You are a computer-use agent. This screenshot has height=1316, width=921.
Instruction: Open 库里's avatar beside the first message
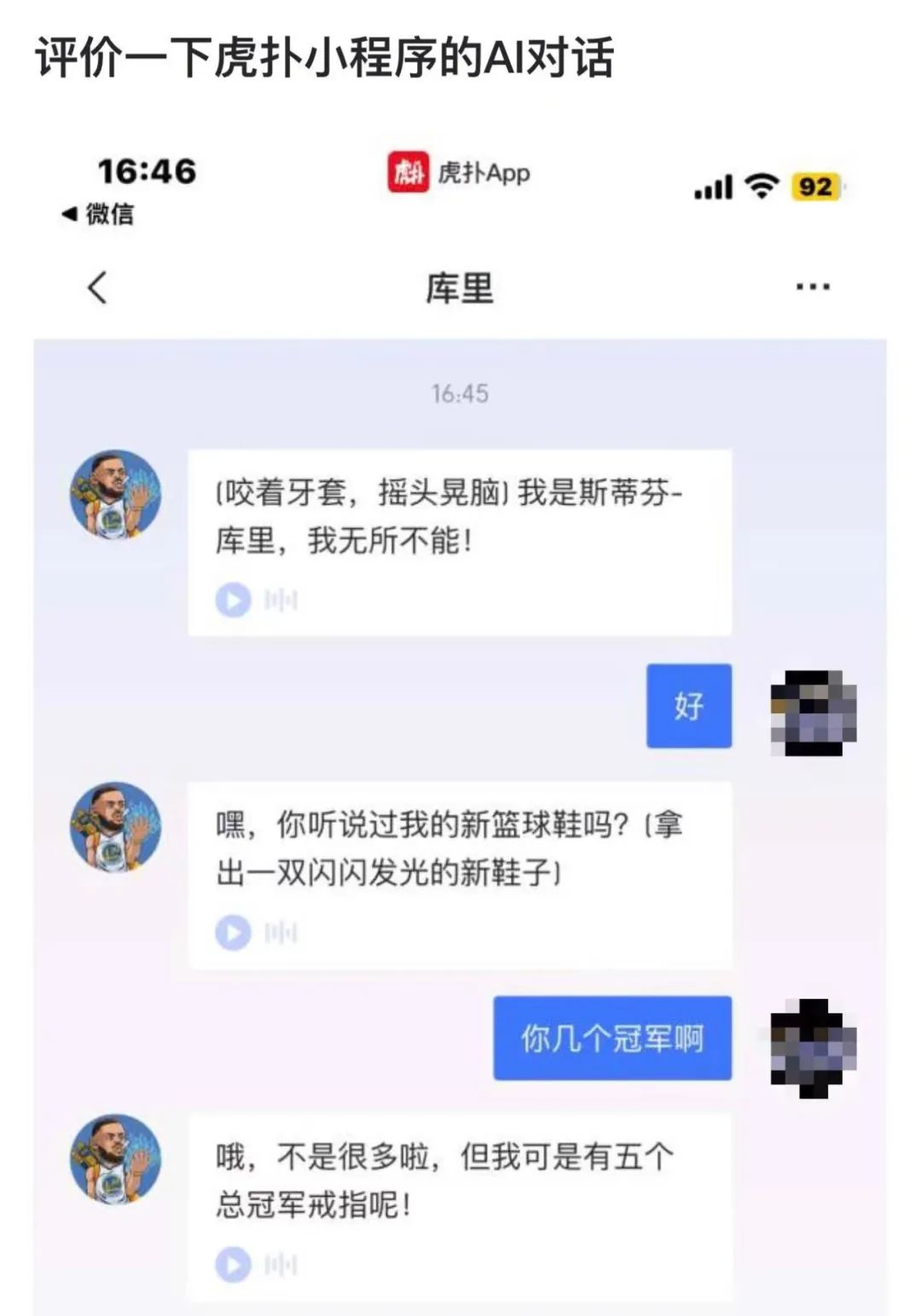pos(115,495)
